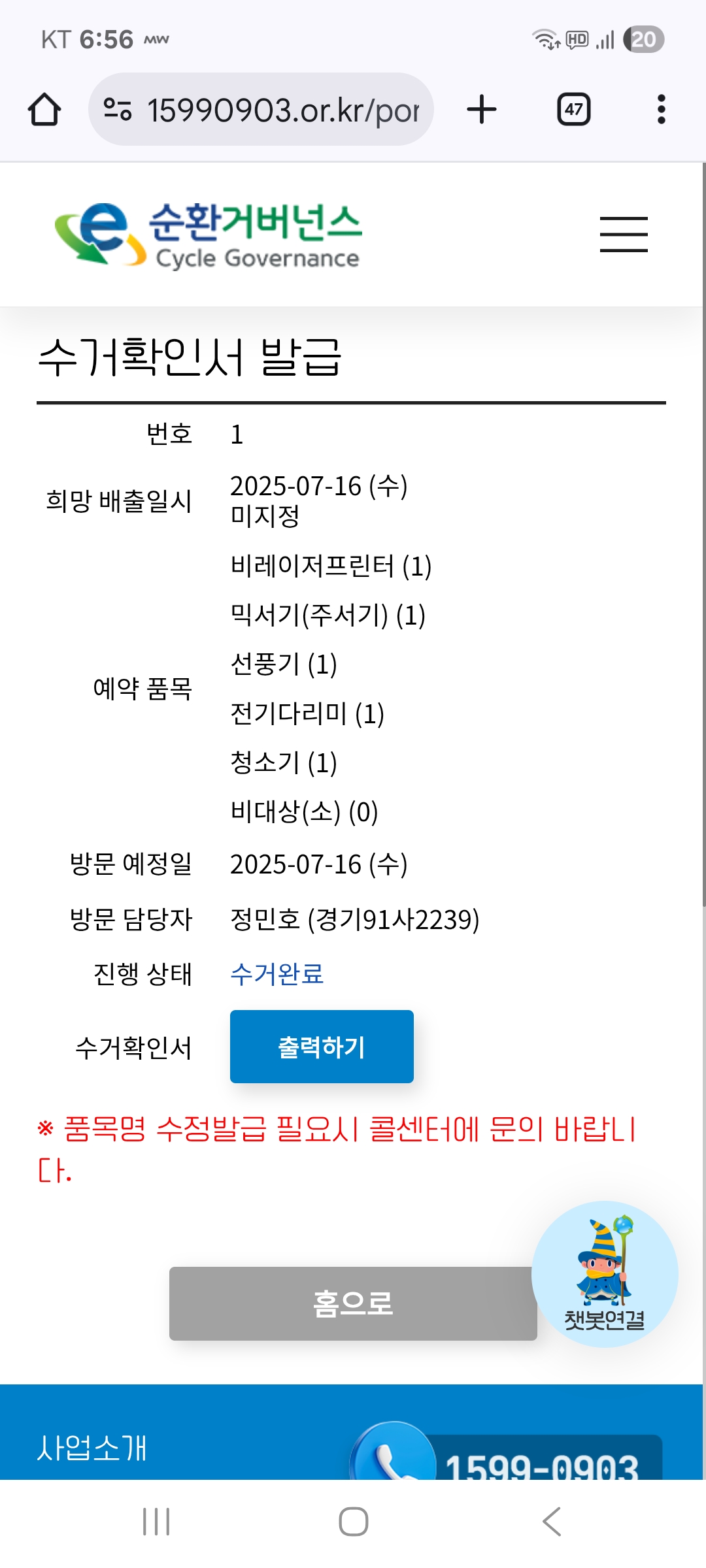Tap the system back button
The width and height of the screenshot is (706, 1568).
pyautogui.click(x=551, y=1522)
